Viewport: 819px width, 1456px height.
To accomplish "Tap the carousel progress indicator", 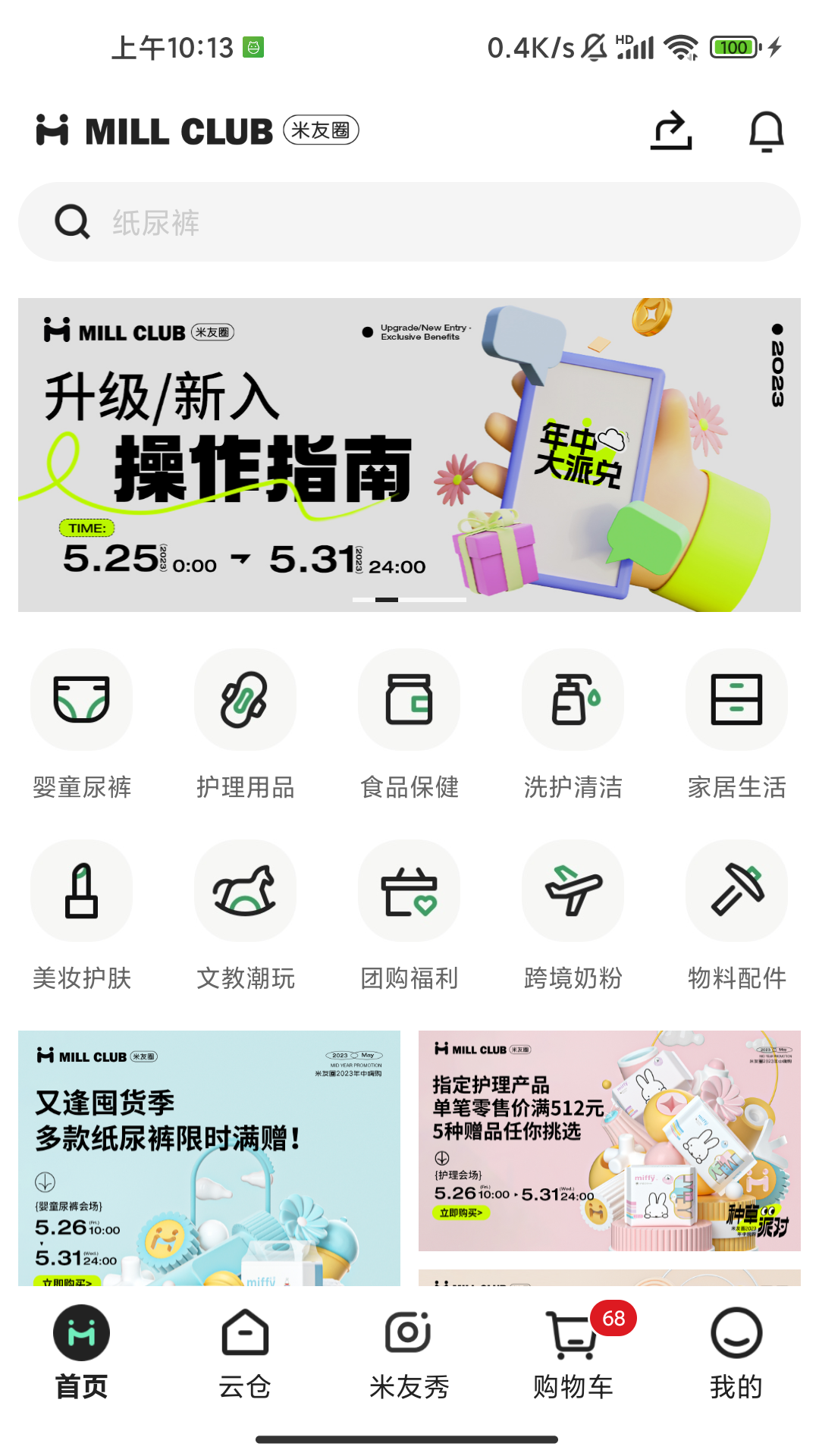I will tap(409, 599).
